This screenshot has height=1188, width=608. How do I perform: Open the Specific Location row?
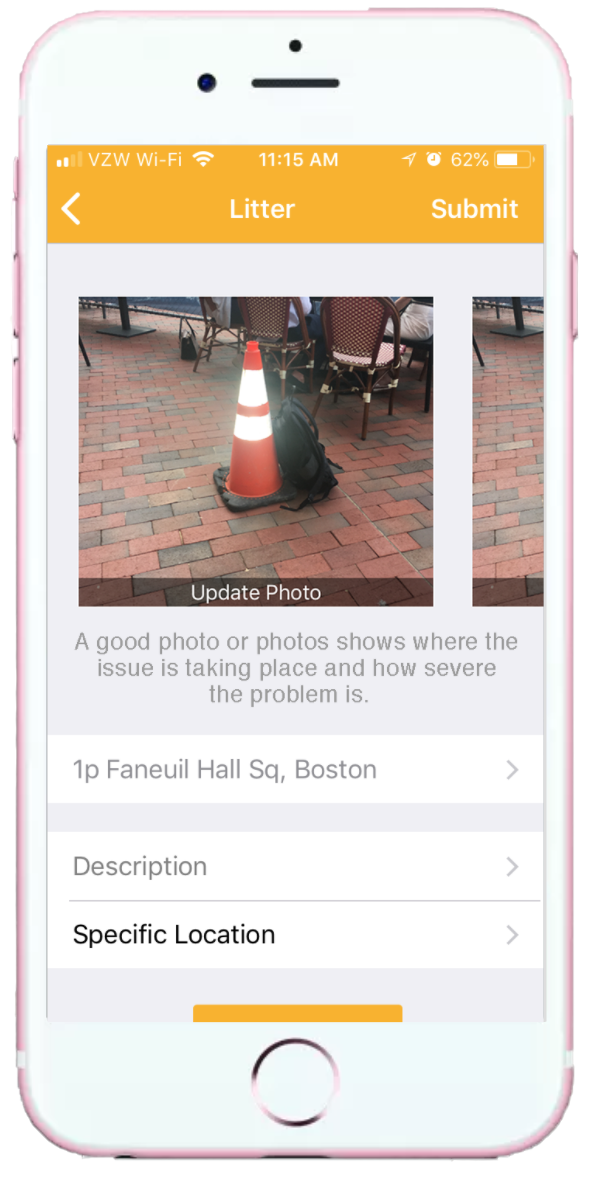295,935
